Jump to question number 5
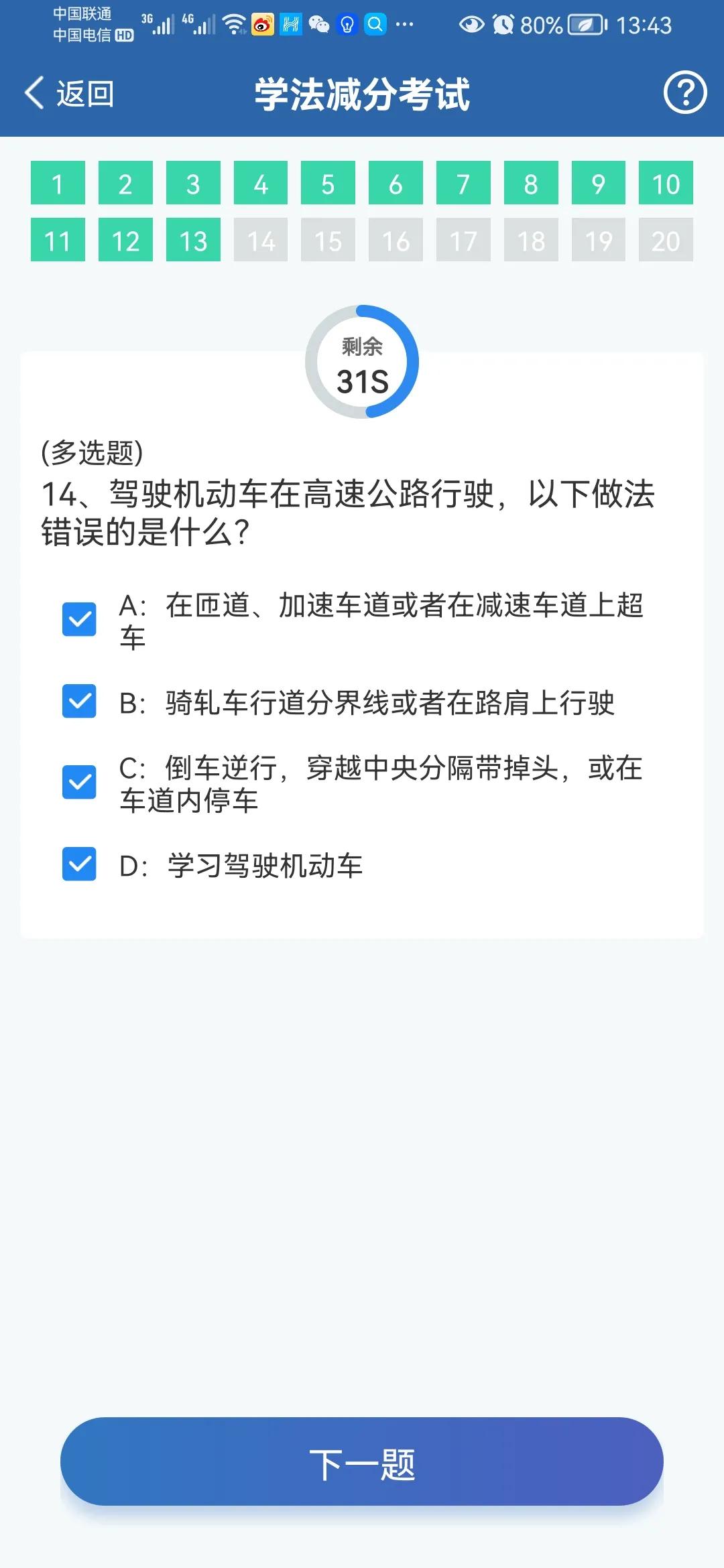The image size is (724, 1568). [x=328, y=183]
